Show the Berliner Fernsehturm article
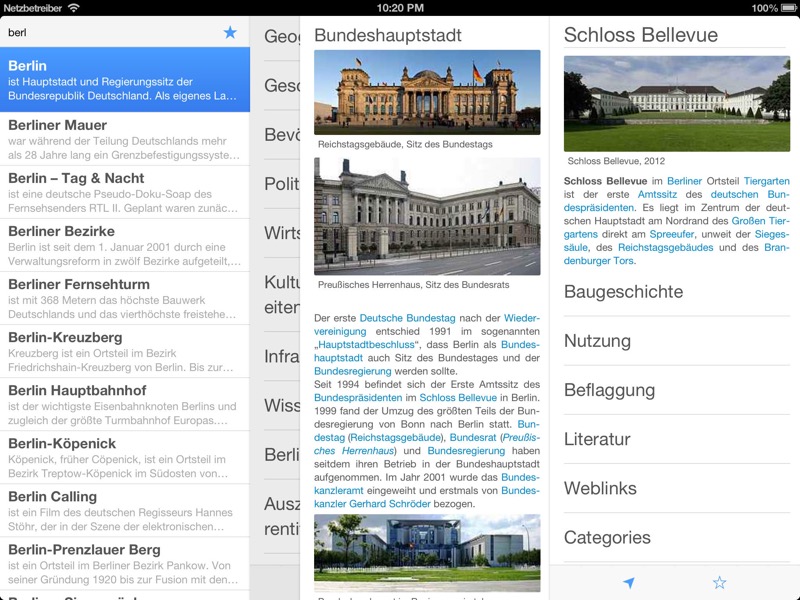Image resolution: width=800 pixels, height=600 pixels. click(124, 298)
